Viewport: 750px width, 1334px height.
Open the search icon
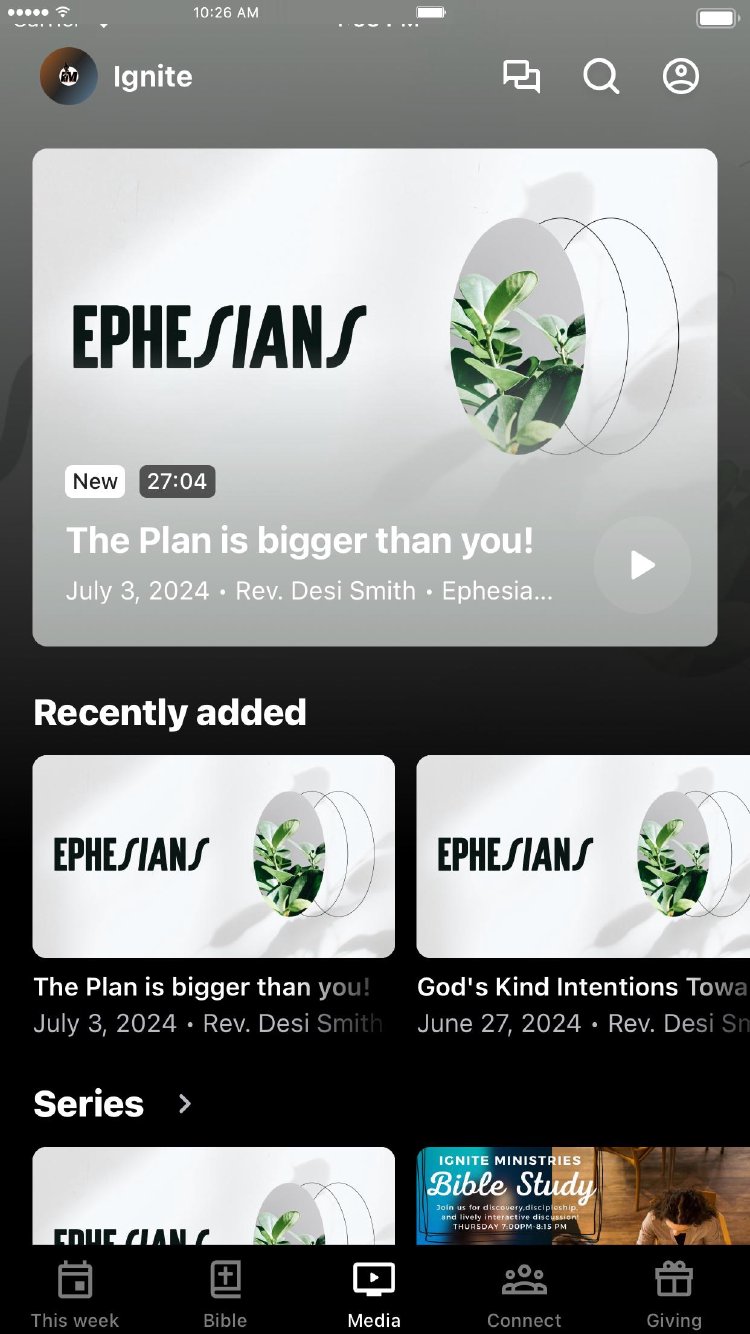click(x=601, y=77)
